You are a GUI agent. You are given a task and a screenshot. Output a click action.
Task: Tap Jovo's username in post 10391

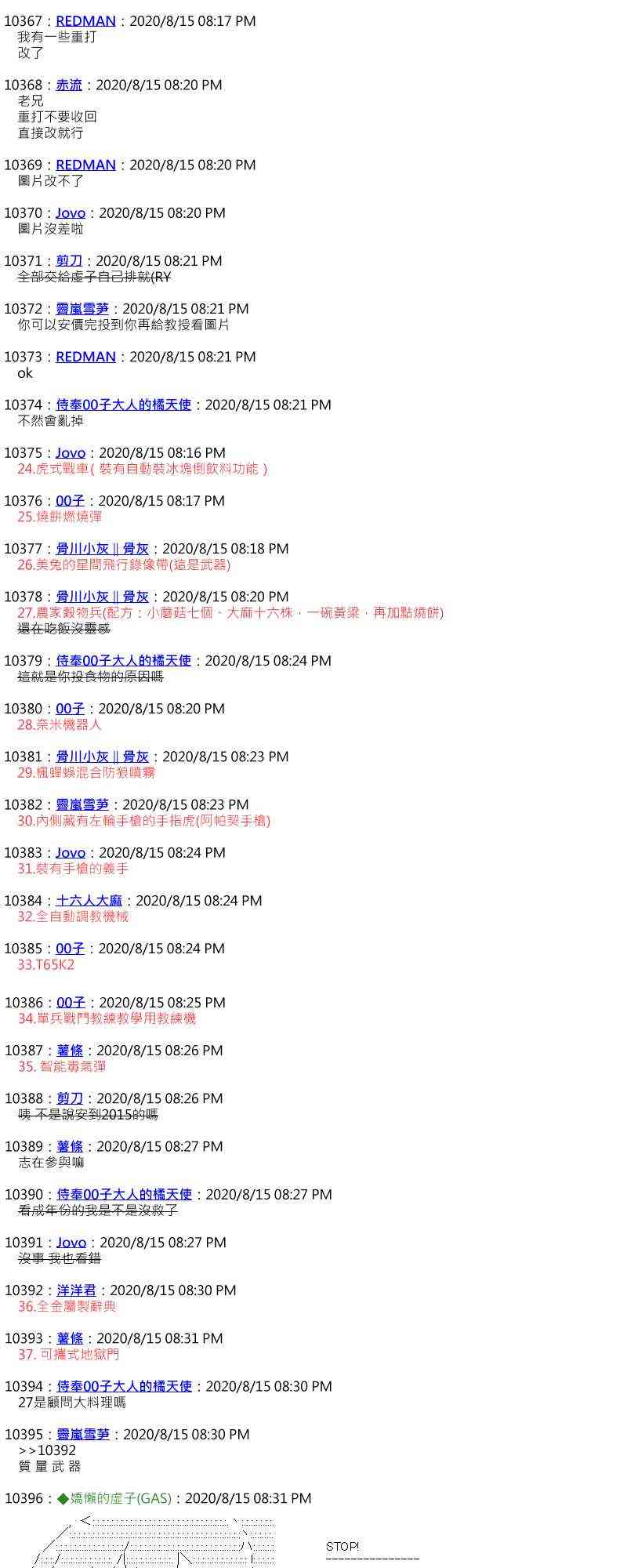pos(71,1242)
